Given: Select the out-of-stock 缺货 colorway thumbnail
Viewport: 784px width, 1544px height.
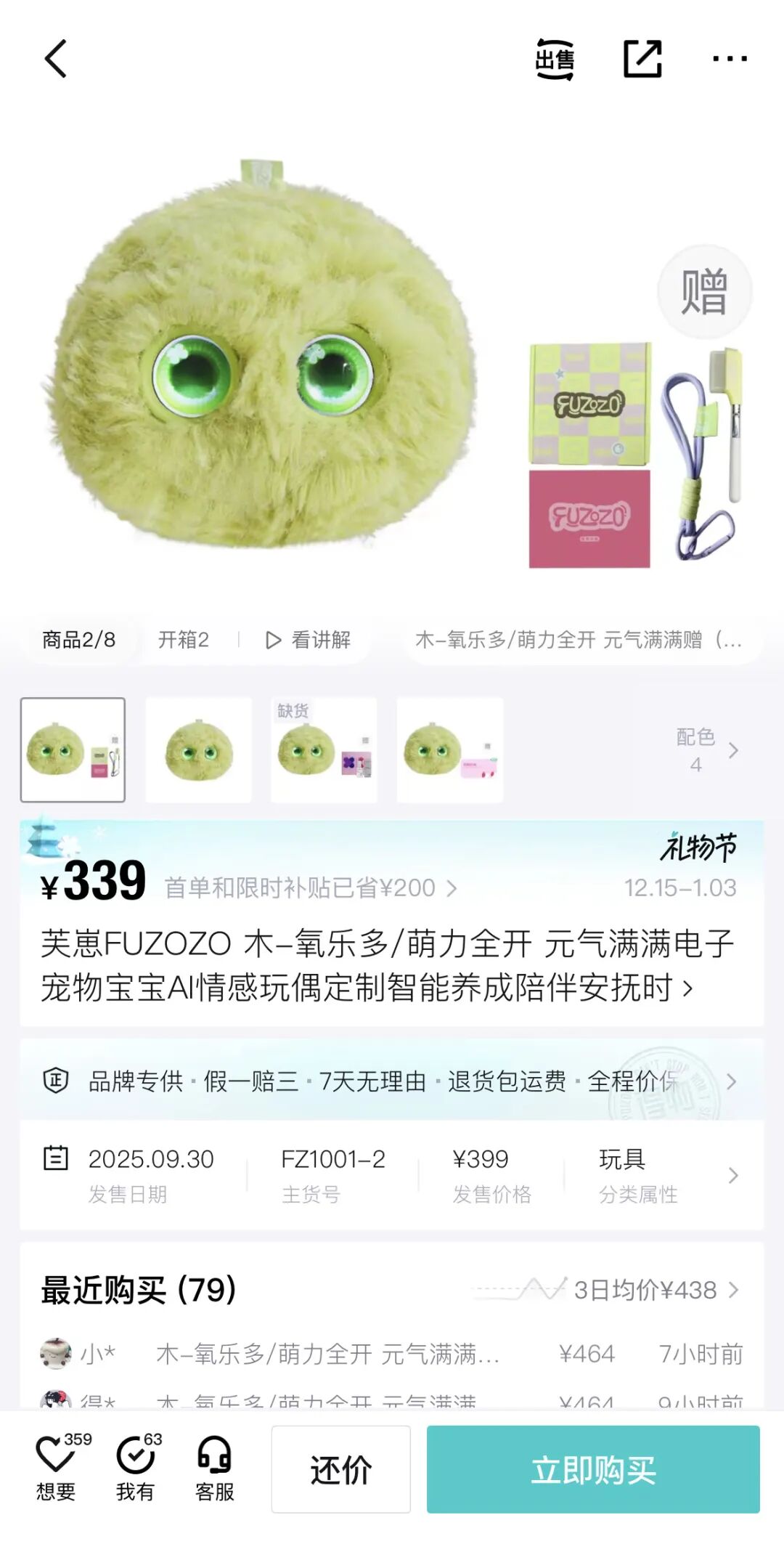Looking at the screenshot, I should click(324, 749).
